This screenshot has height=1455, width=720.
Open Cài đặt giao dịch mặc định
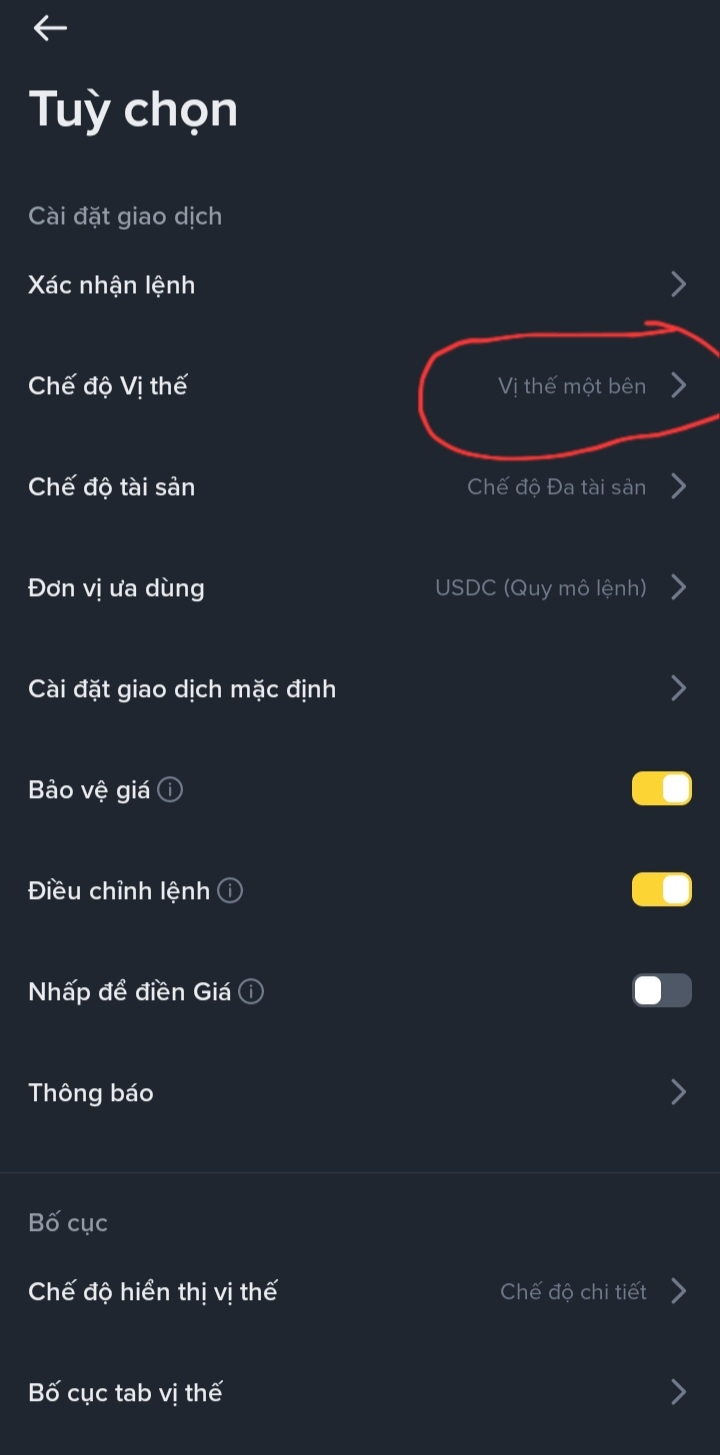pyautogui.click(x=360, y=689)
